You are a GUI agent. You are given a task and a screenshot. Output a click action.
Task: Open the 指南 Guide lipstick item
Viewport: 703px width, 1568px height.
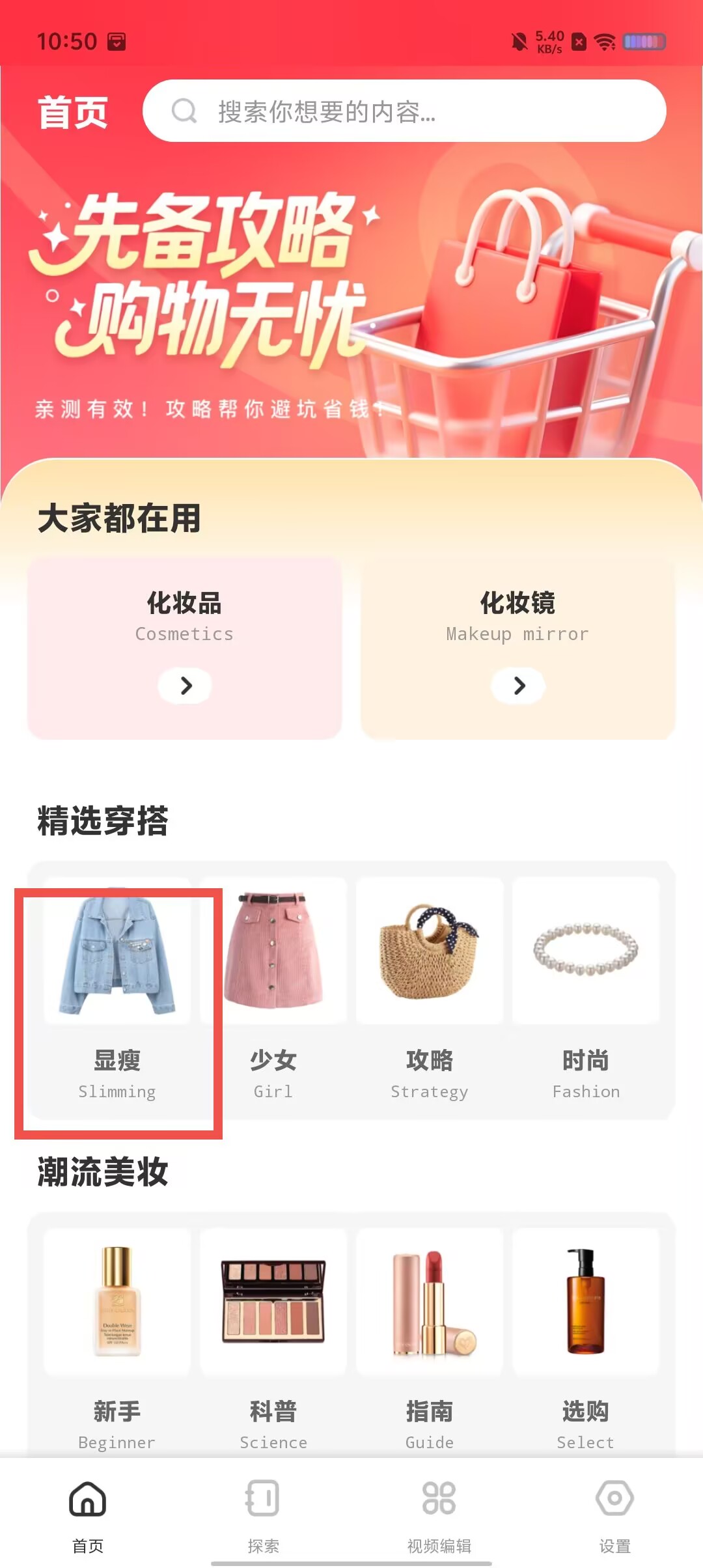pyautogui.click(x=430, y=1343)
